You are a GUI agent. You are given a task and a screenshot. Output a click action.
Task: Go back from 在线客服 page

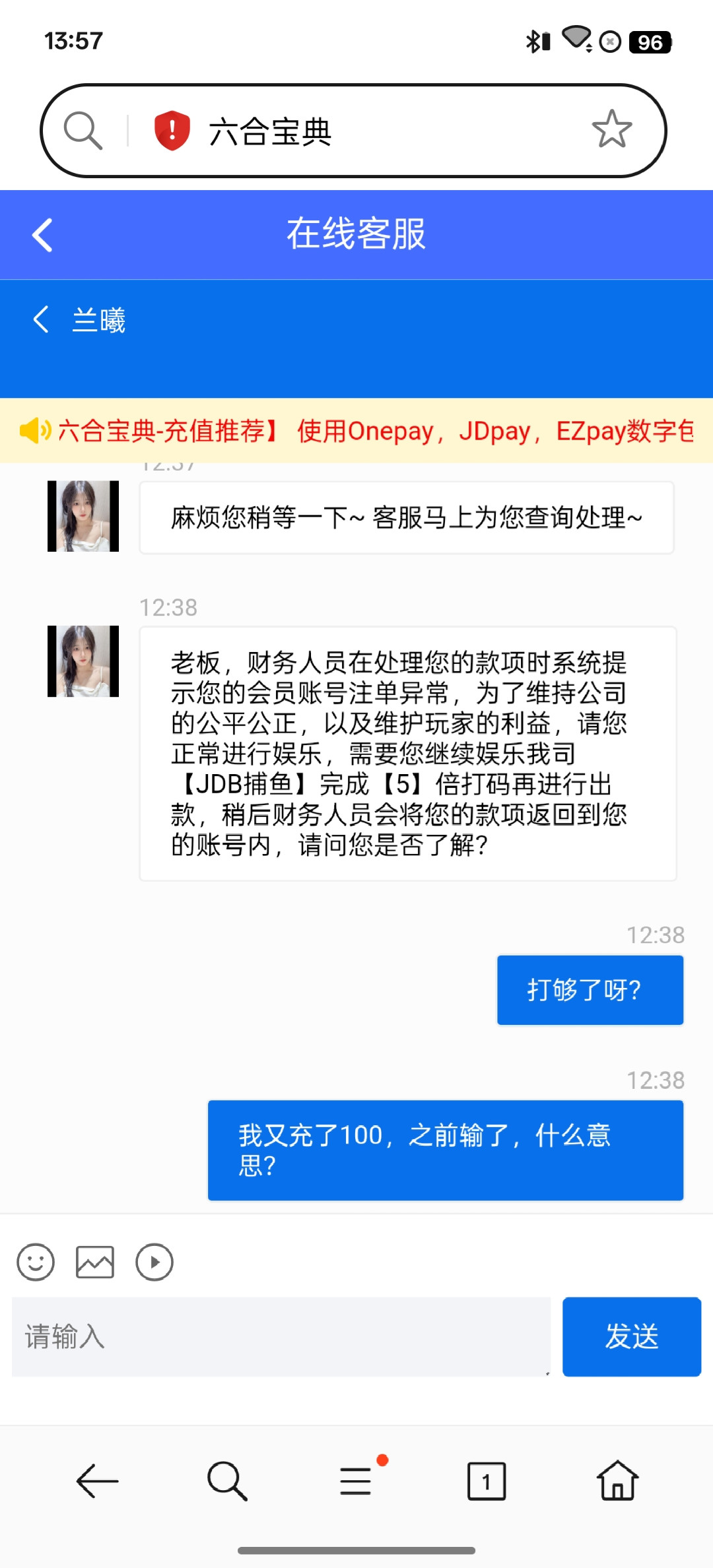[43, 235]
